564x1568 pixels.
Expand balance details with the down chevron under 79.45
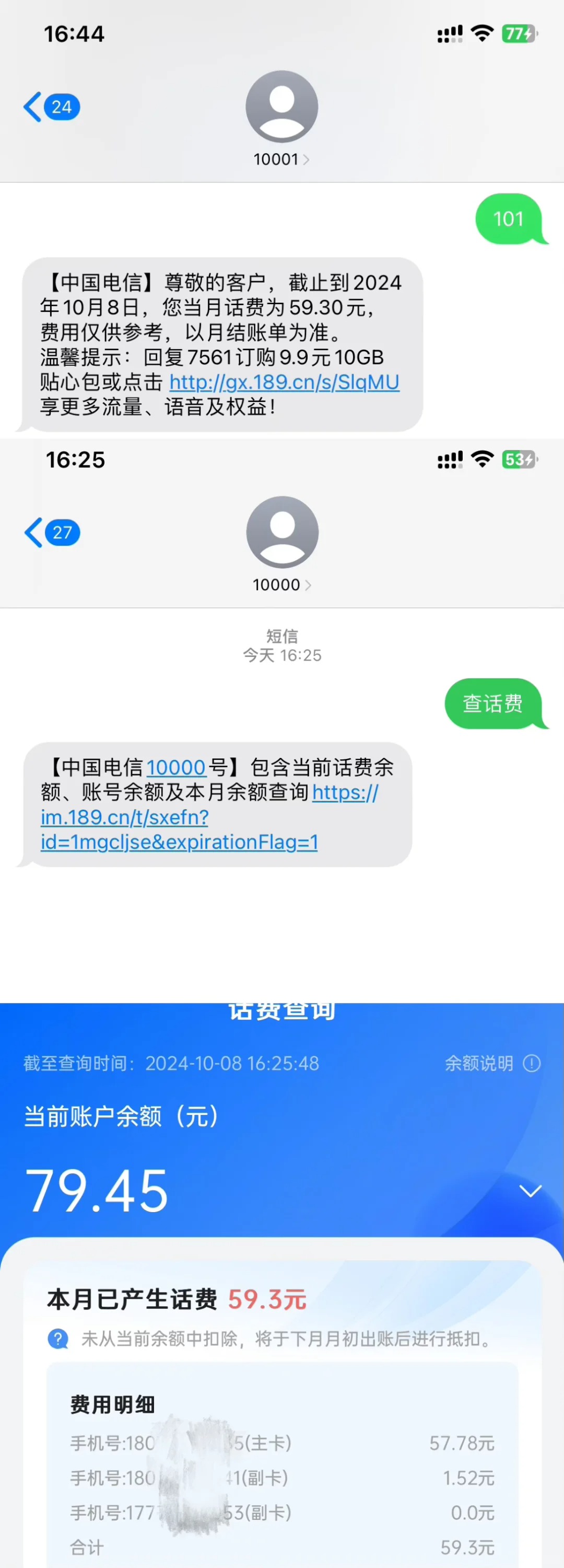pyautogui.click(x=530, y=1190)
